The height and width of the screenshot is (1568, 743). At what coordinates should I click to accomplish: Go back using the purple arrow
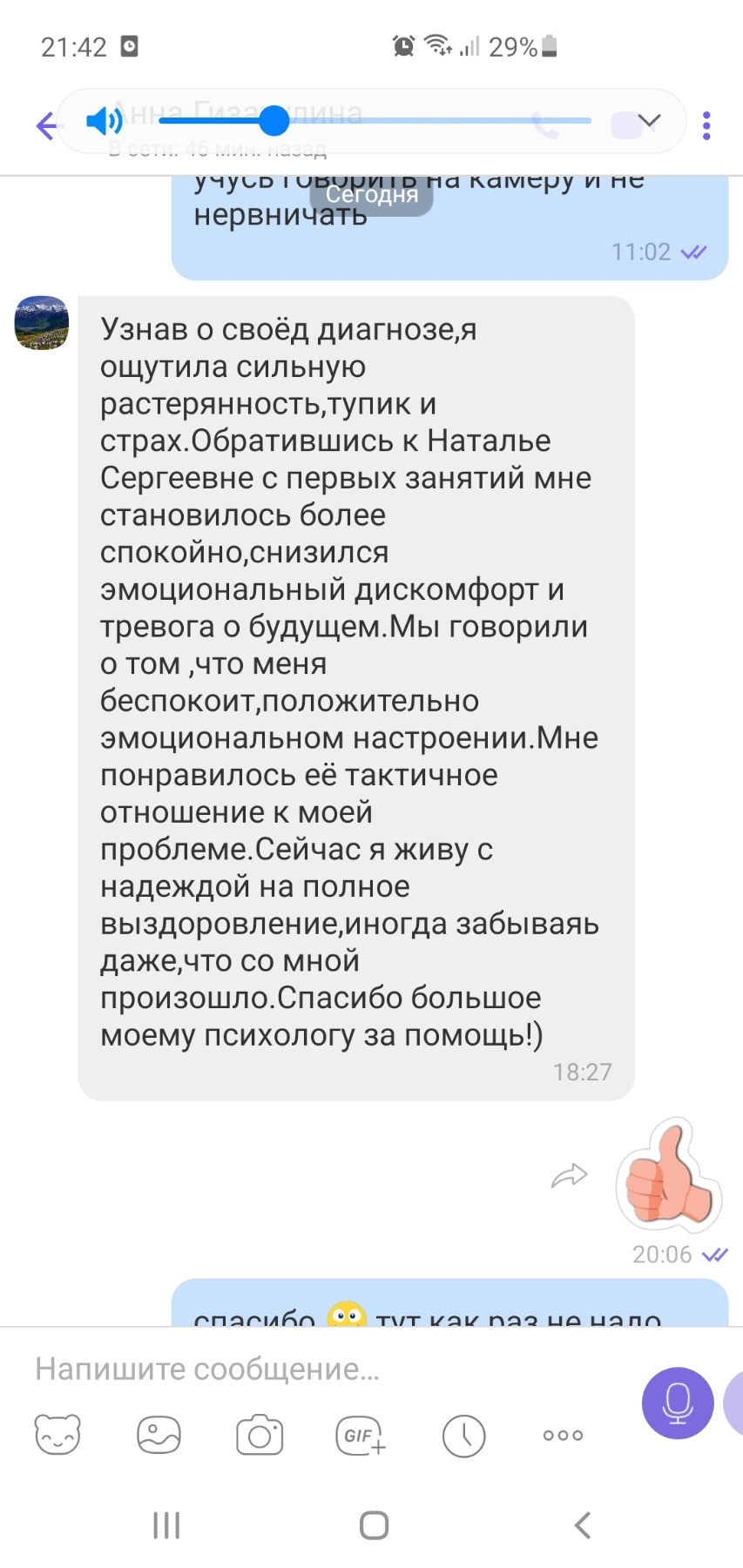click(46, 126)
